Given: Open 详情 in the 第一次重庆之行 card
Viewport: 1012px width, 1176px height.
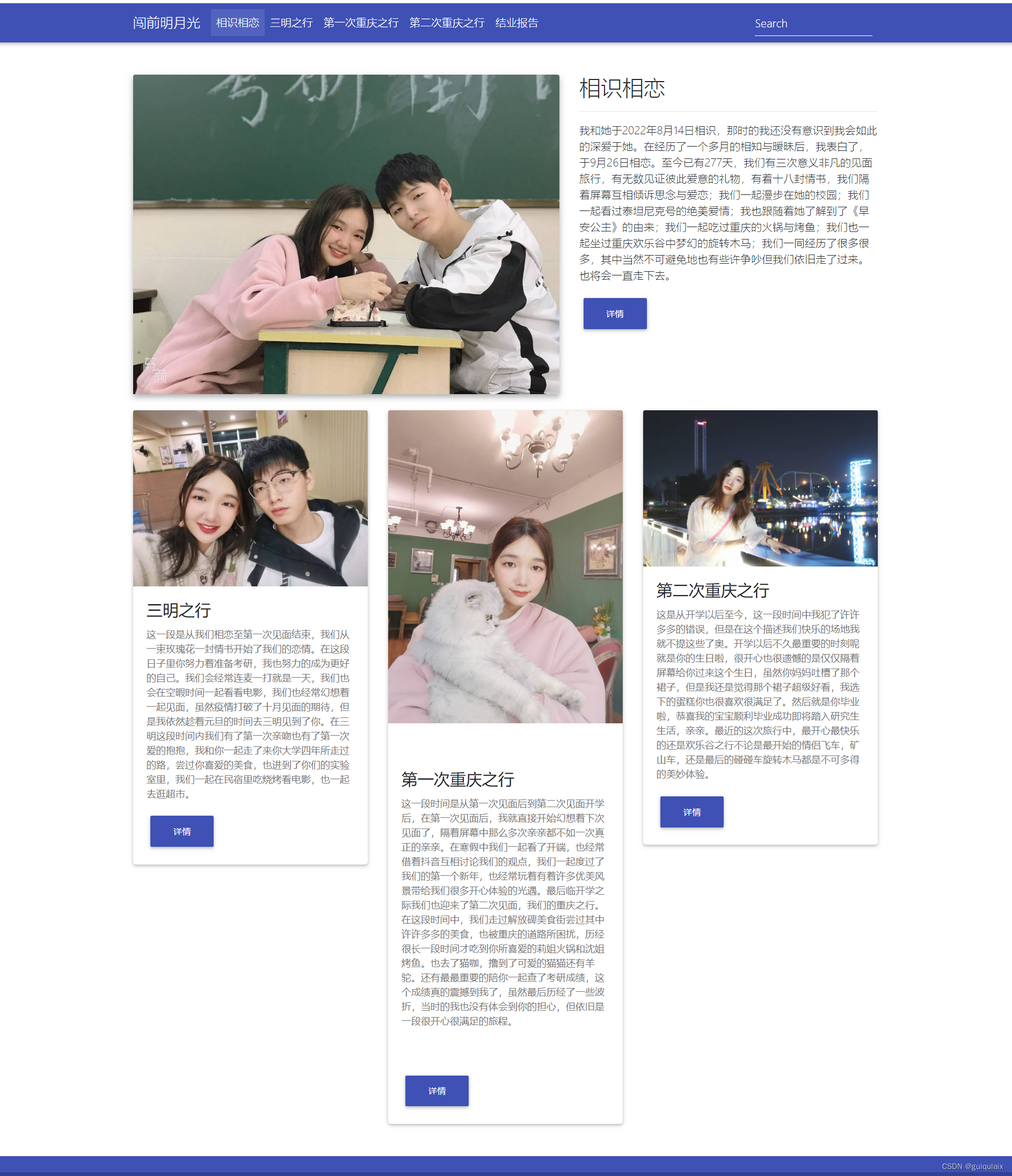Looking at the screenshot, I should (436, 1090).
